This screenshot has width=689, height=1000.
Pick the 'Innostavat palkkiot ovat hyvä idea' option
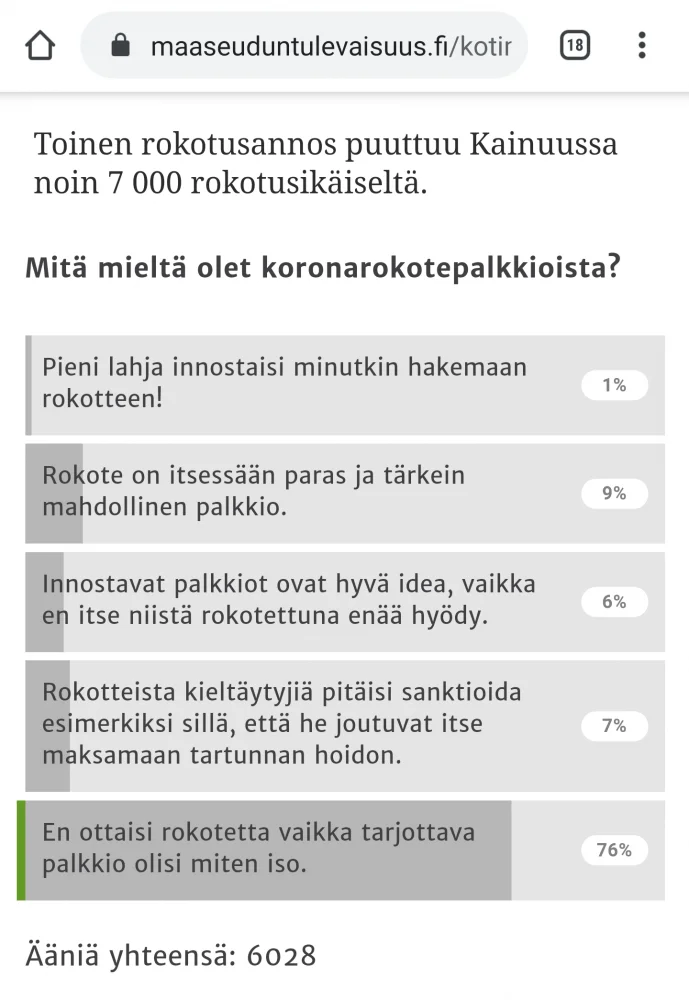pyautogui.click(x=344, y=601)
